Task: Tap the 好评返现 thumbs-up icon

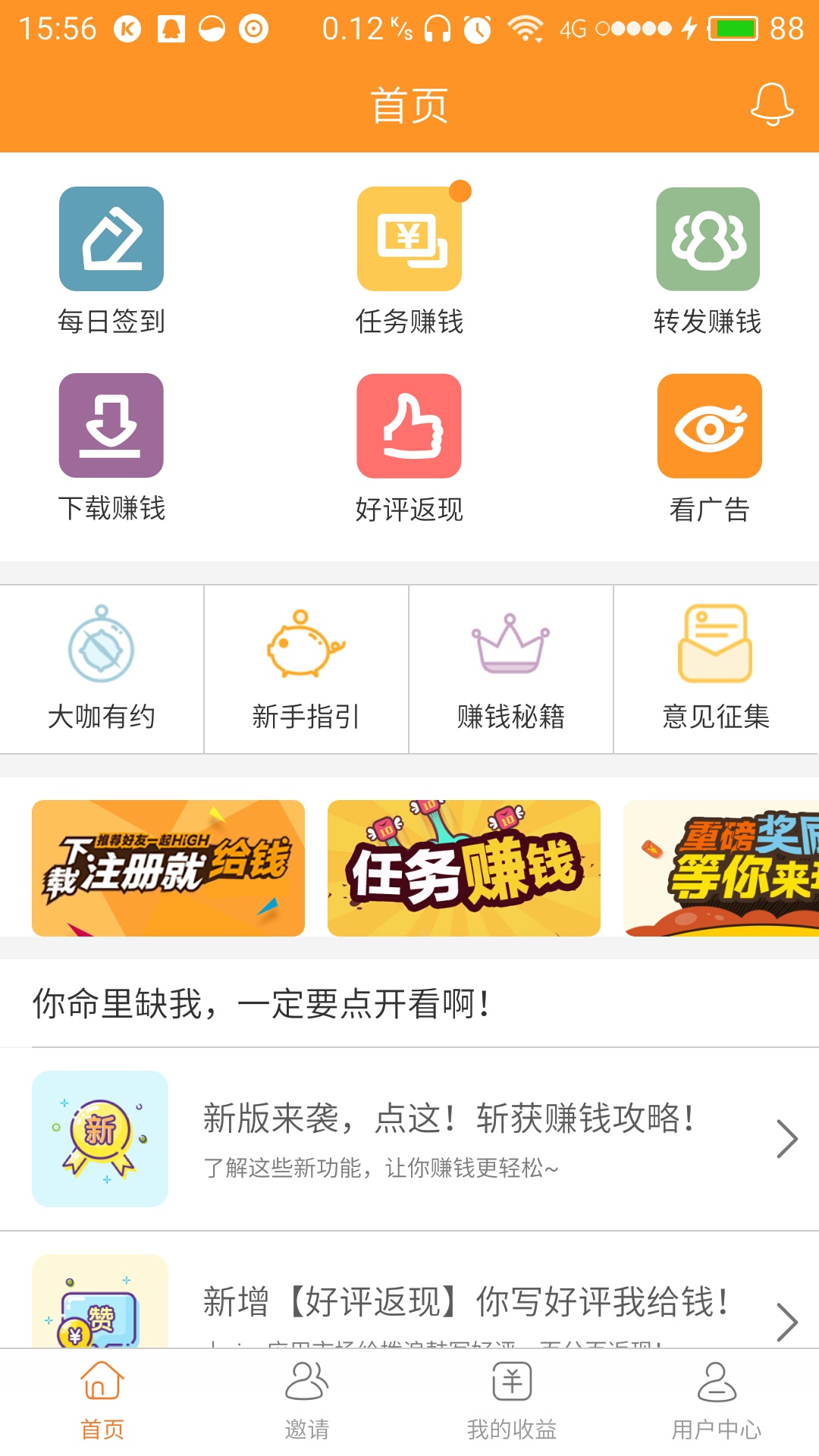Action: [409, 427]
